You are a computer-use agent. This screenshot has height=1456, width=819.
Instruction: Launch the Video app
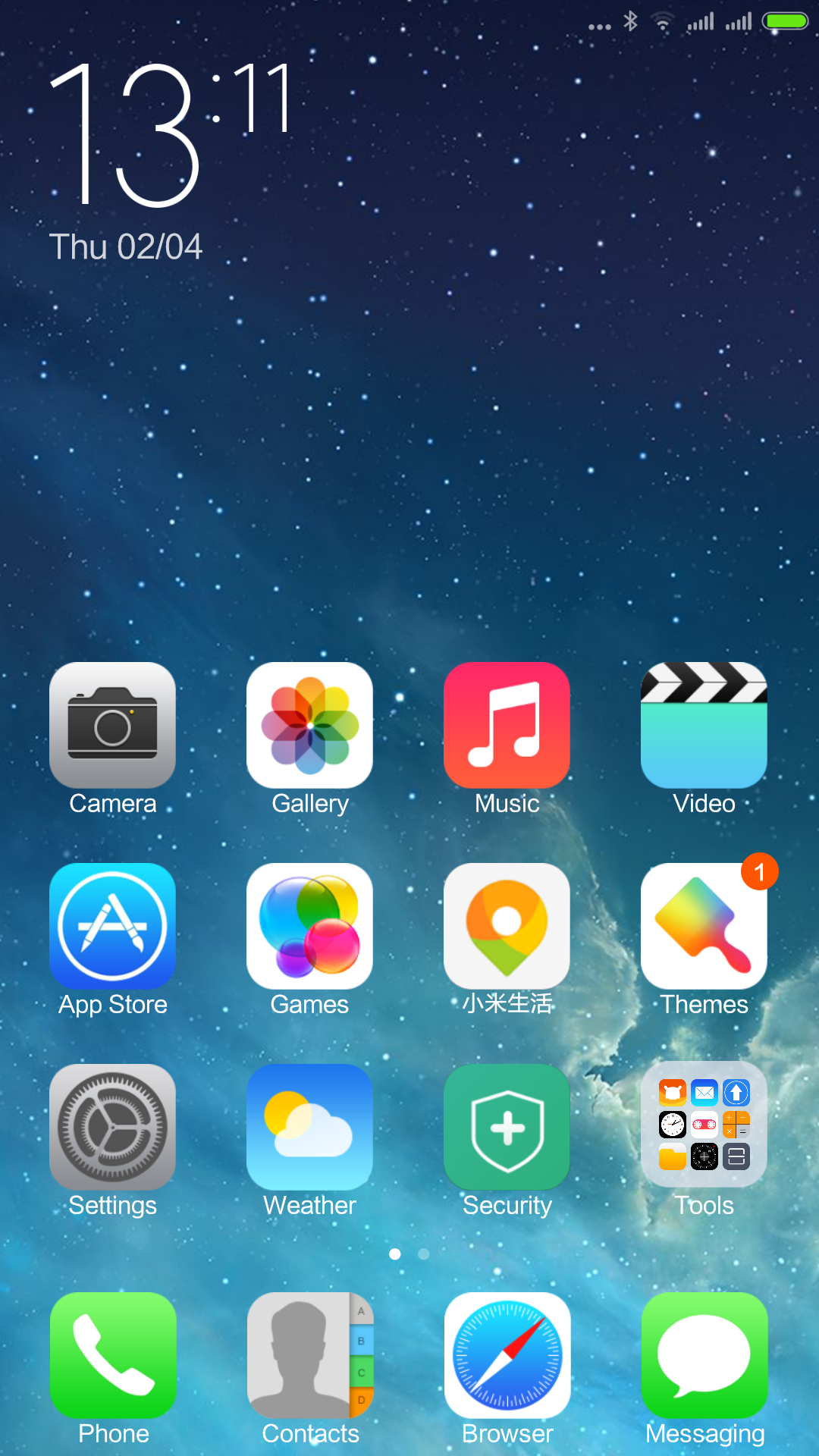704,725
